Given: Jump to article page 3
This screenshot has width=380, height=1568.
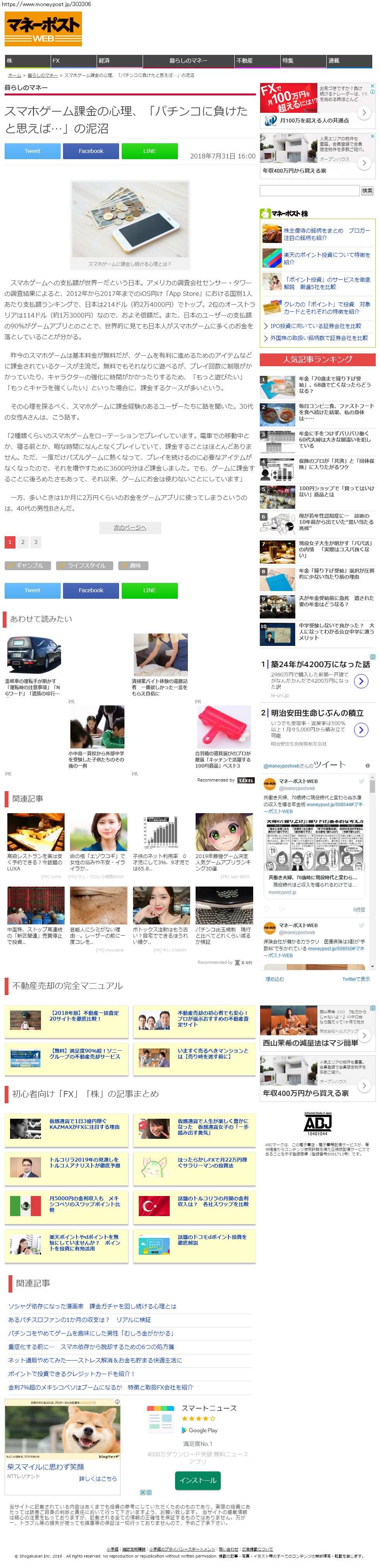Looking at the screenshot, I should (35, 542).
